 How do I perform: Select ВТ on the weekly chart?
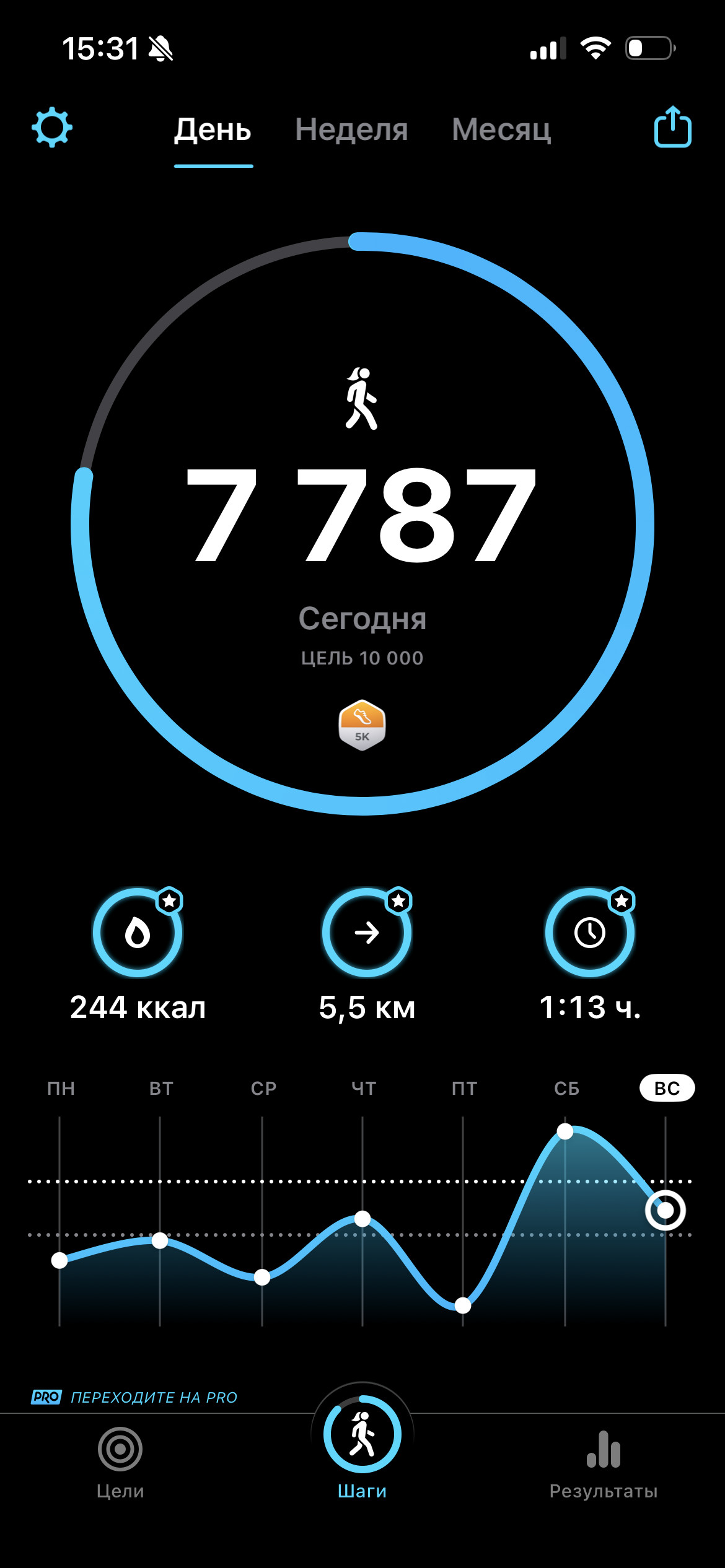[x=161, y=1088]
